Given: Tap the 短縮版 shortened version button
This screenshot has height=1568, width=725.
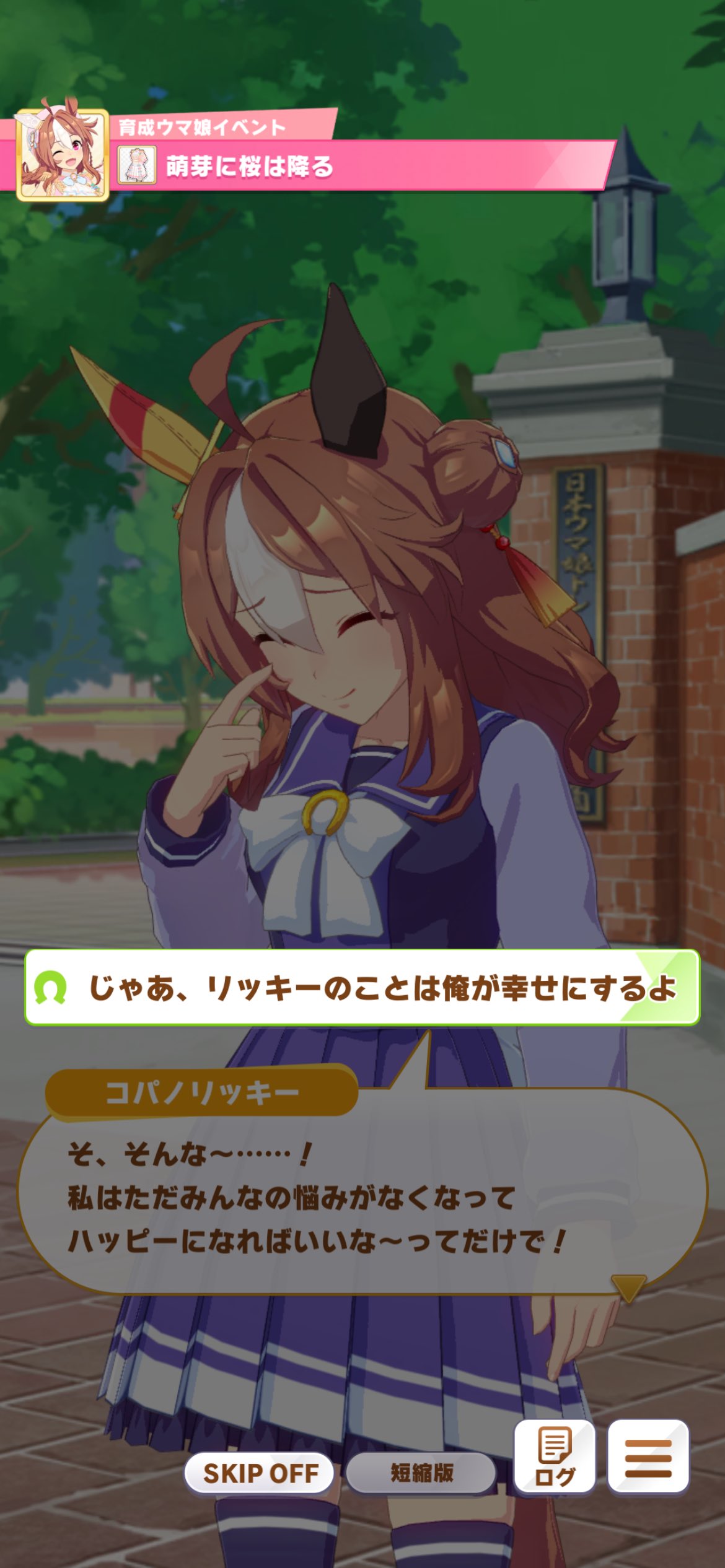Looking at the screenshot, I should 421,1473.
